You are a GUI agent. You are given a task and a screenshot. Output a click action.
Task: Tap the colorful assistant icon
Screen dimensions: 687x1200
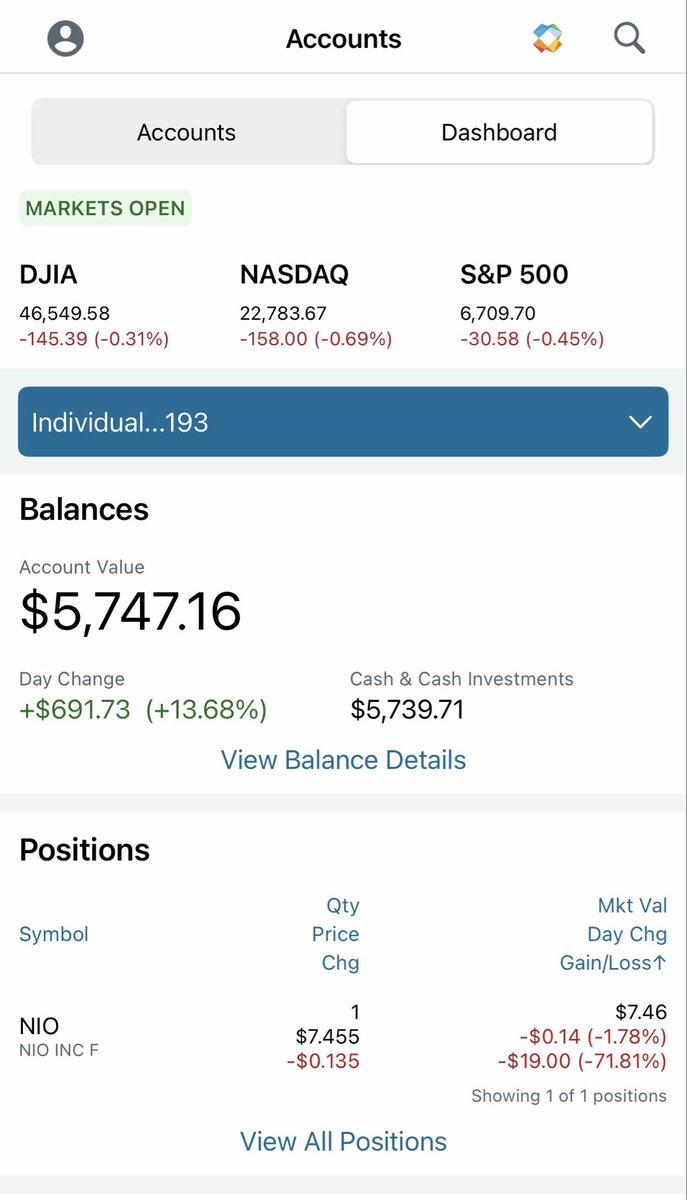547,39
